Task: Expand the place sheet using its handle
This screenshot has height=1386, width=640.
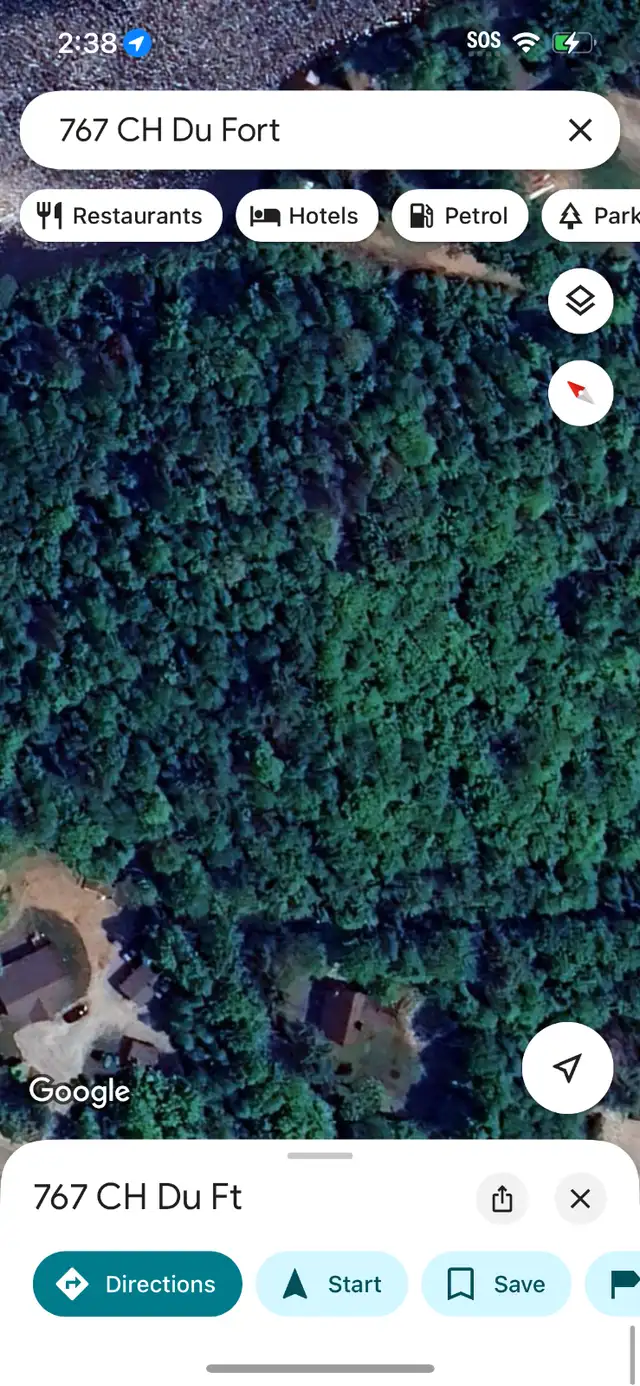Action: pyautogui.click(x=320, y=1156)
